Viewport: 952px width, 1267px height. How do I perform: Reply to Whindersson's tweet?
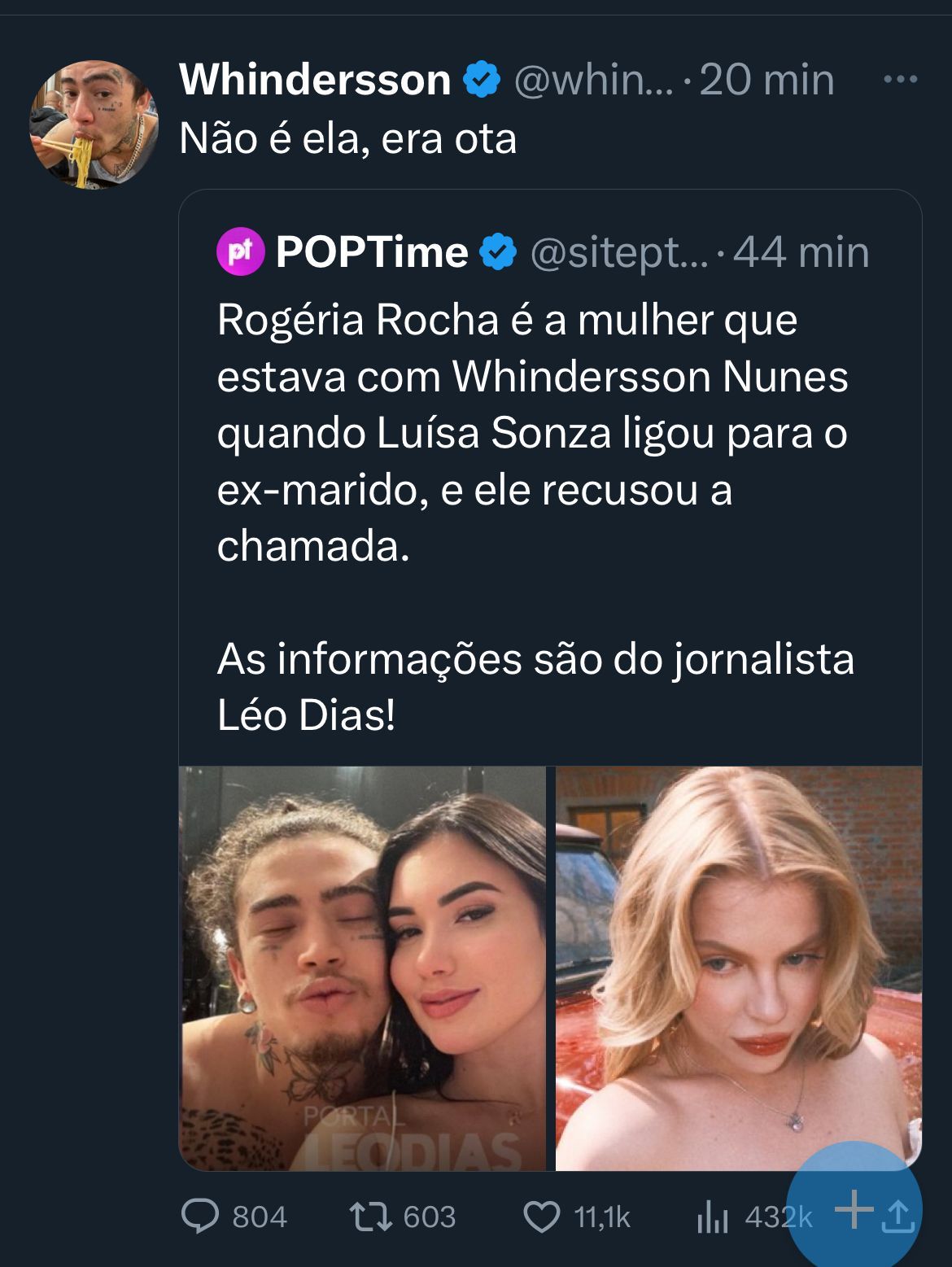199,1217
